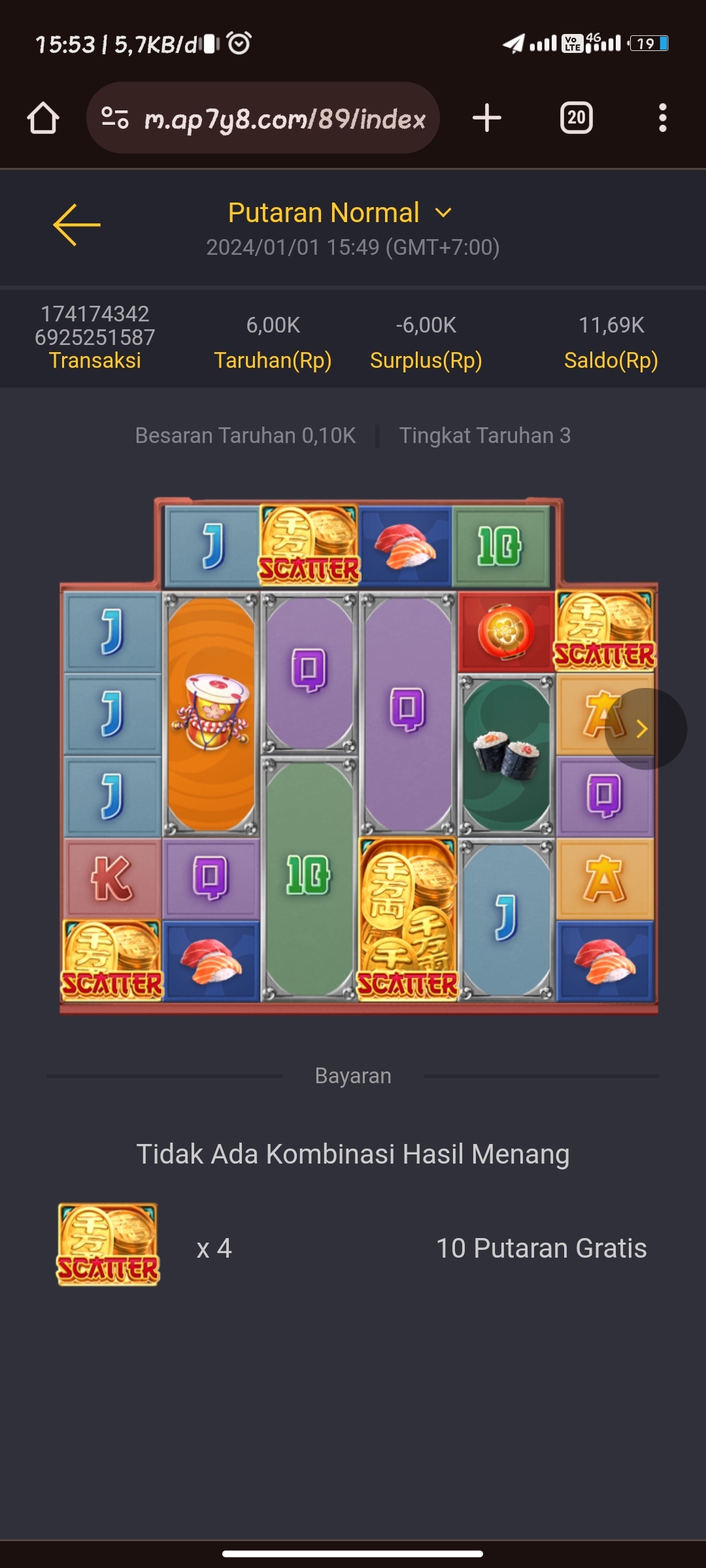Open a new browser tab
706x1568 pixels.
(487, 118)
